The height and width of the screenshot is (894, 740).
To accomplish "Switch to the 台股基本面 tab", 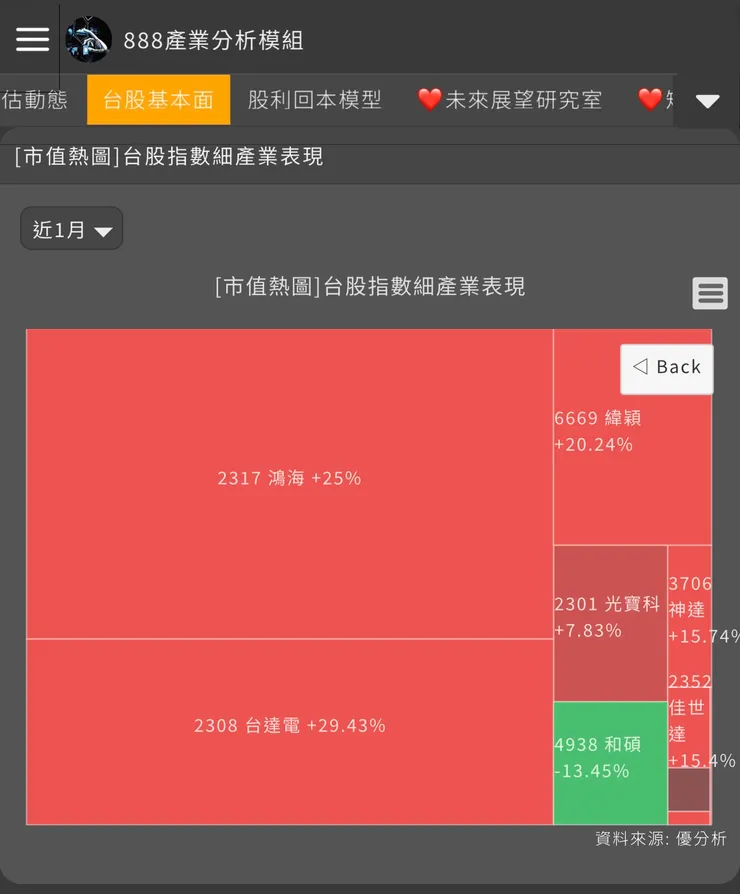I will (158, 99).
